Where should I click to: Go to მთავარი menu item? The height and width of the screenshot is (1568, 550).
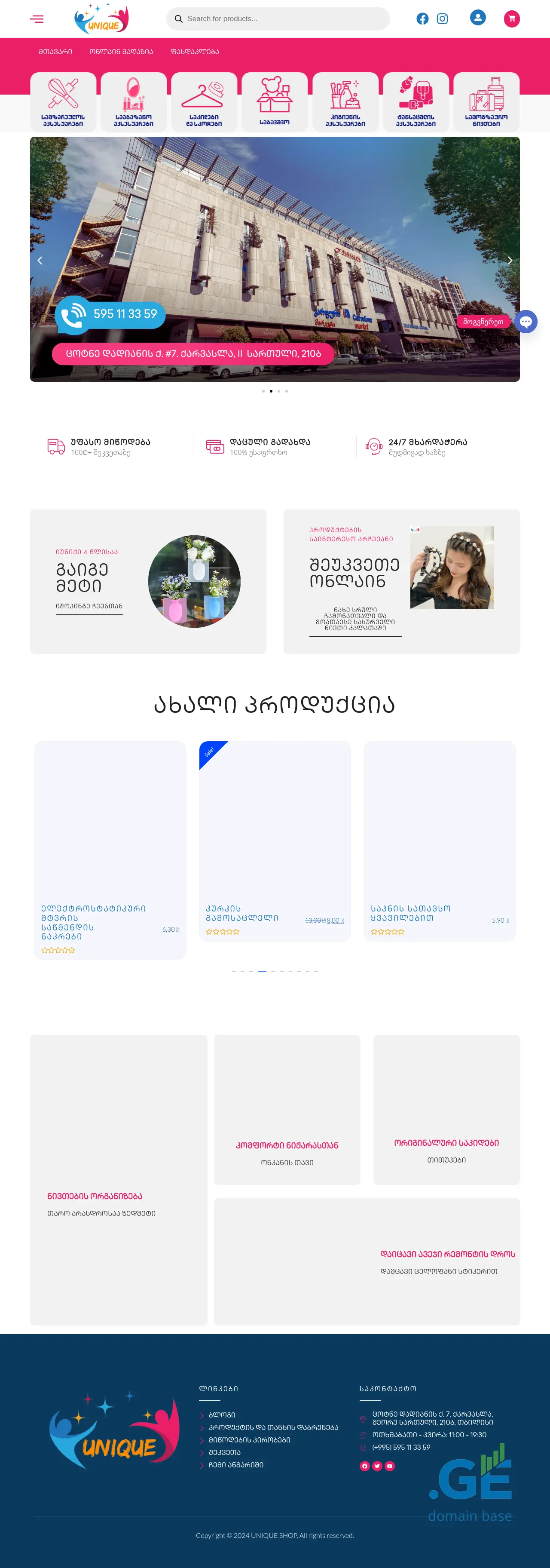(55, 52)
